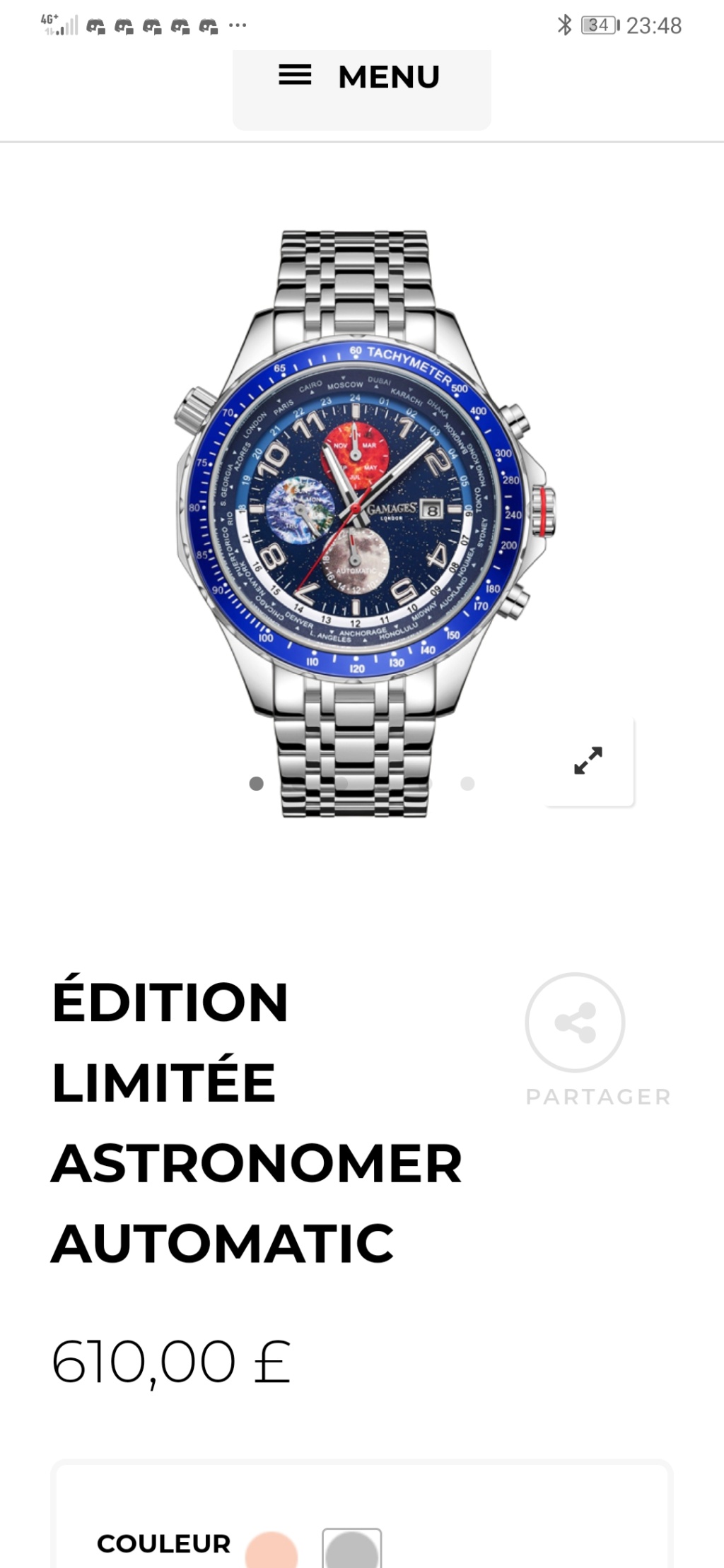Jump to the last image dot

(x=467, y=784)
